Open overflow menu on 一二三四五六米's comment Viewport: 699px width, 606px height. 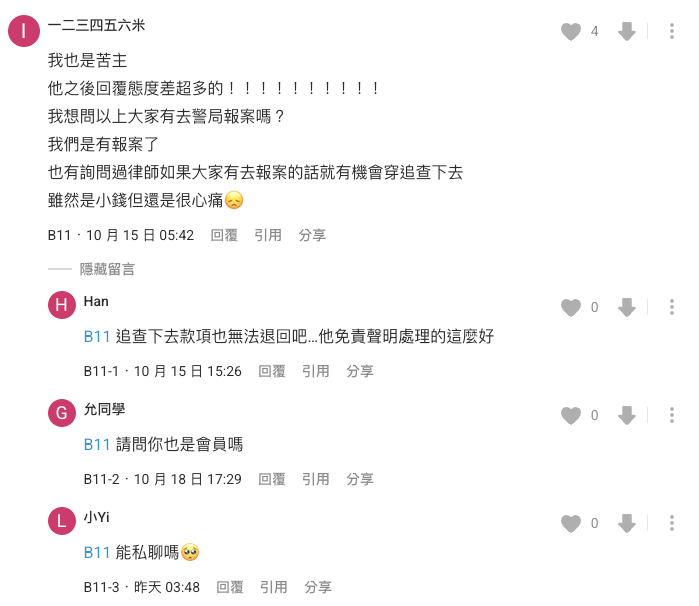[x=672, y=32]
